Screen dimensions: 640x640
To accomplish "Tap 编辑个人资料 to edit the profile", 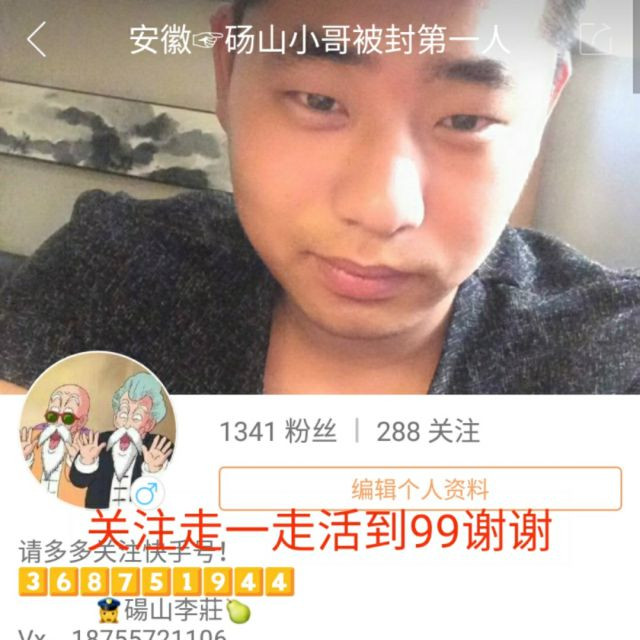I will pyautogui.click(x=420, y=489).
